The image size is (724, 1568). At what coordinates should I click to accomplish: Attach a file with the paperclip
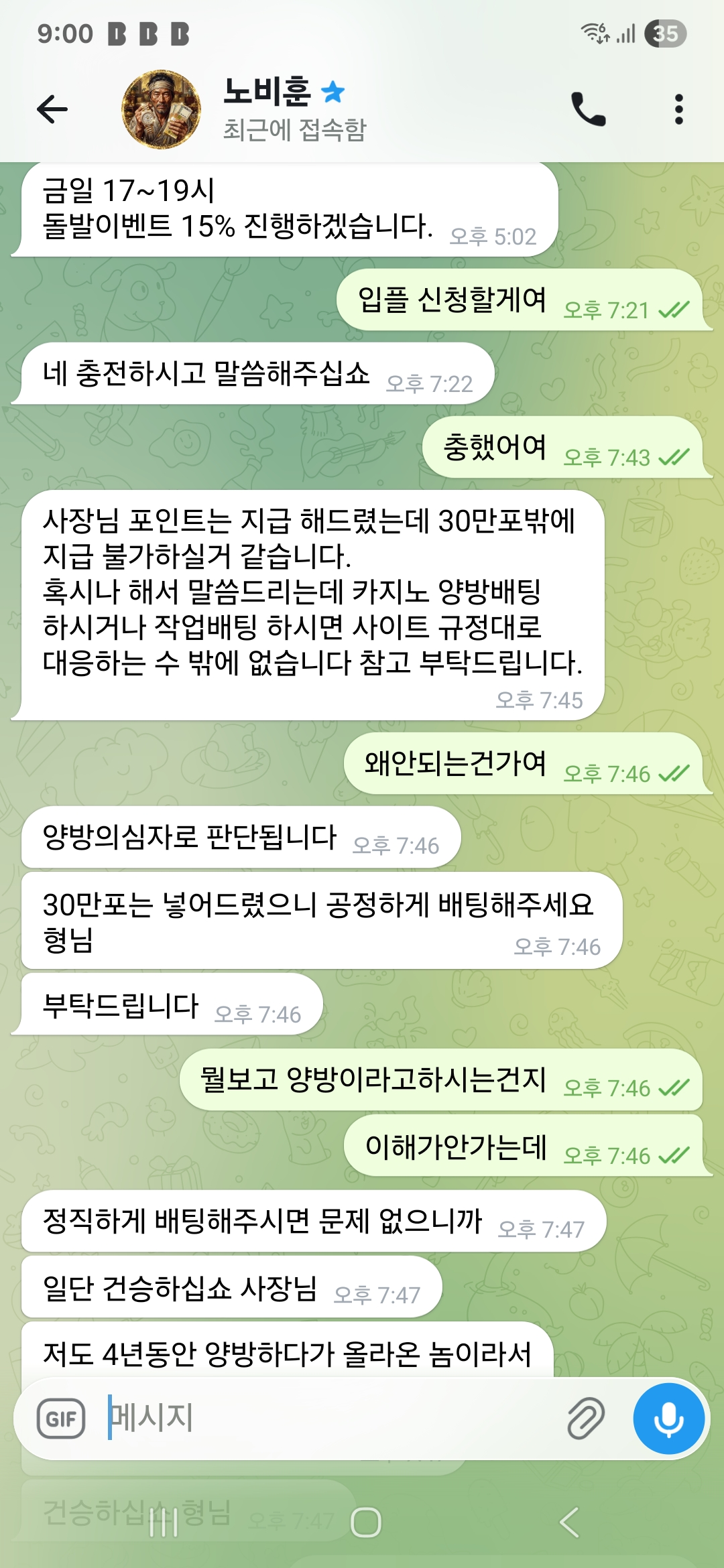[586, 1418]
